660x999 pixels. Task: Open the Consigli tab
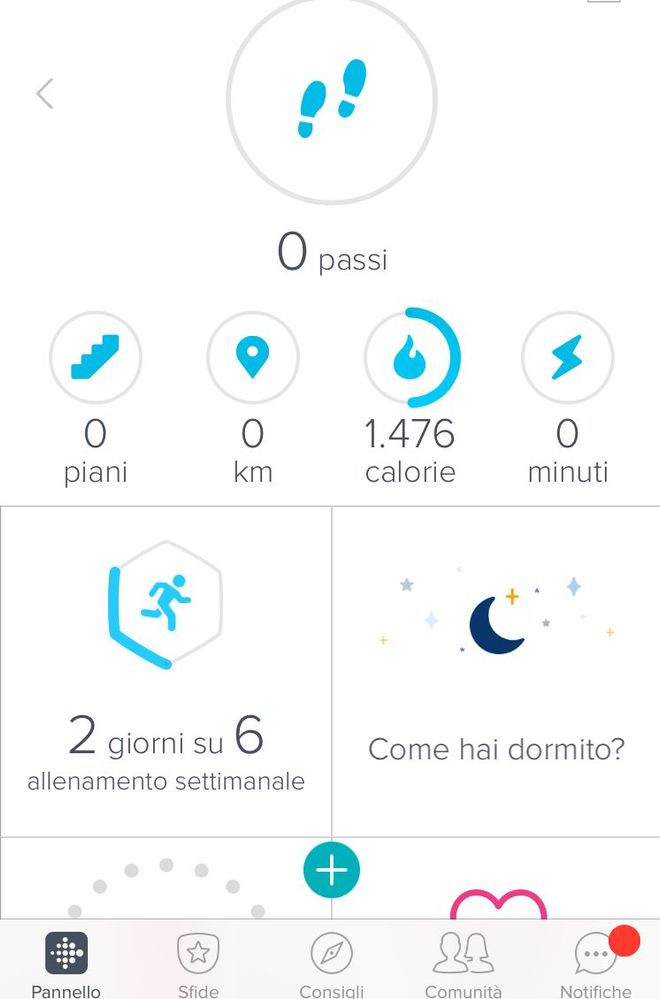tap(331, 964)
